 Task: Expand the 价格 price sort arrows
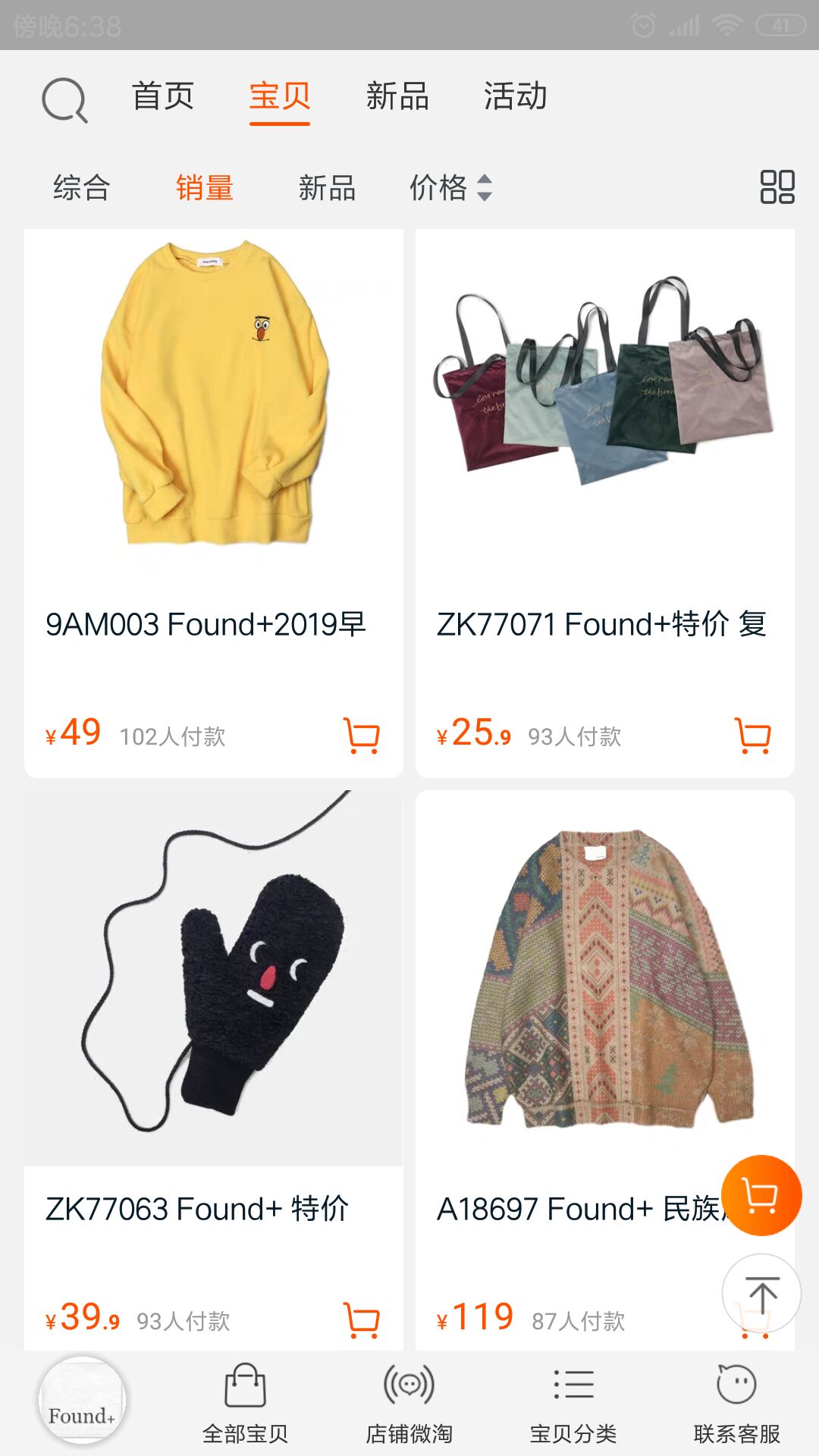click(x=451, y=190)
